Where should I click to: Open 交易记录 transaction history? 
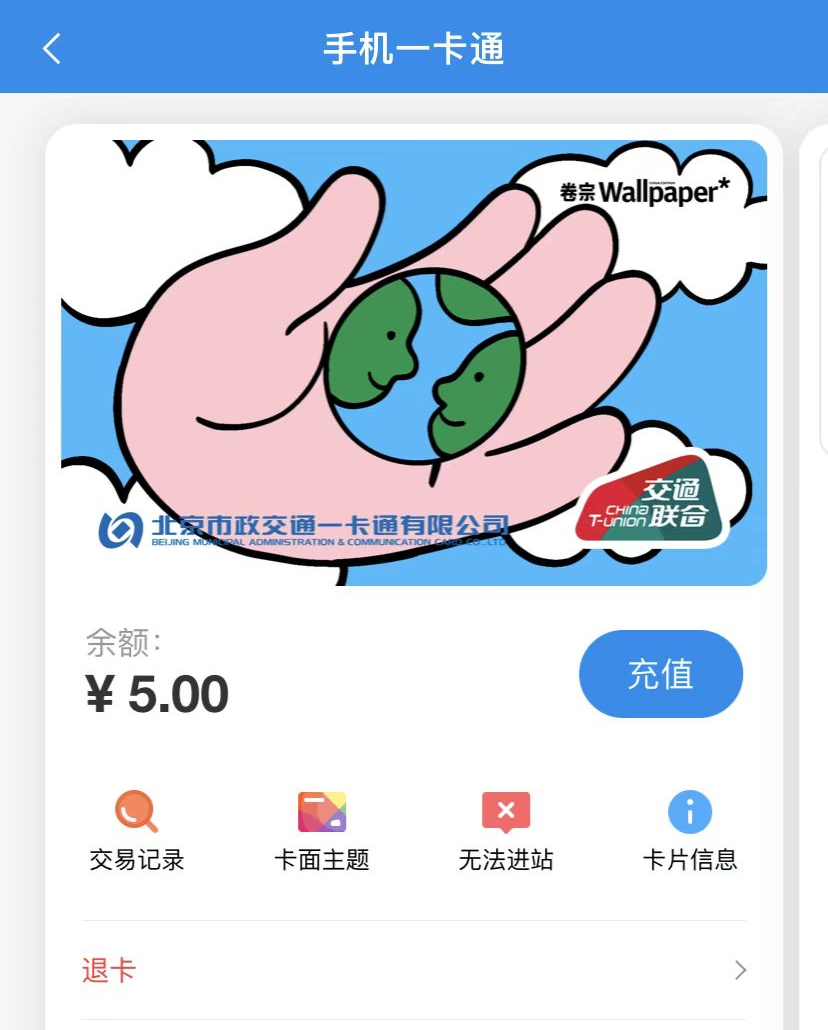pyautogui.click(x=137, y=830)
